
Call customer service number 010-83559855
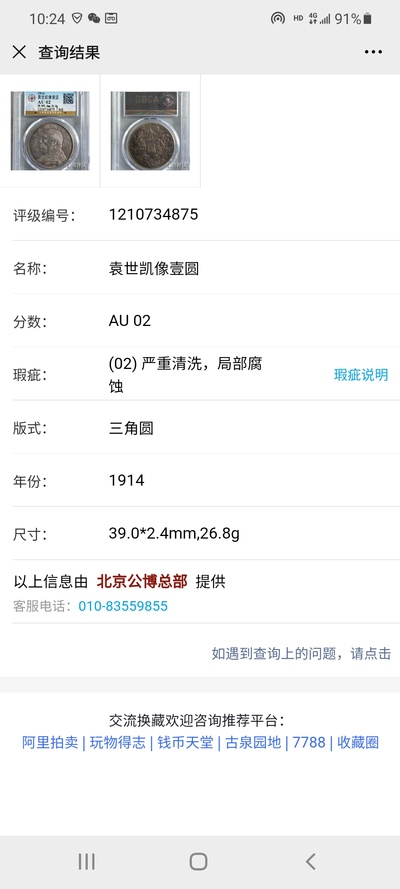point(123,606)
